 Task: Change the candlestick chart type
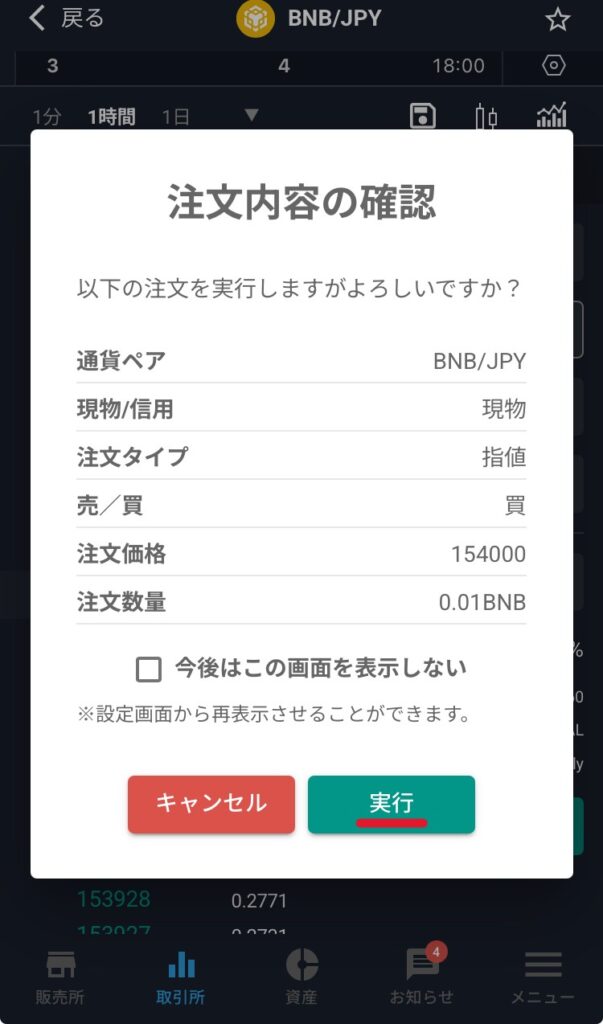[x=486, y=117]
